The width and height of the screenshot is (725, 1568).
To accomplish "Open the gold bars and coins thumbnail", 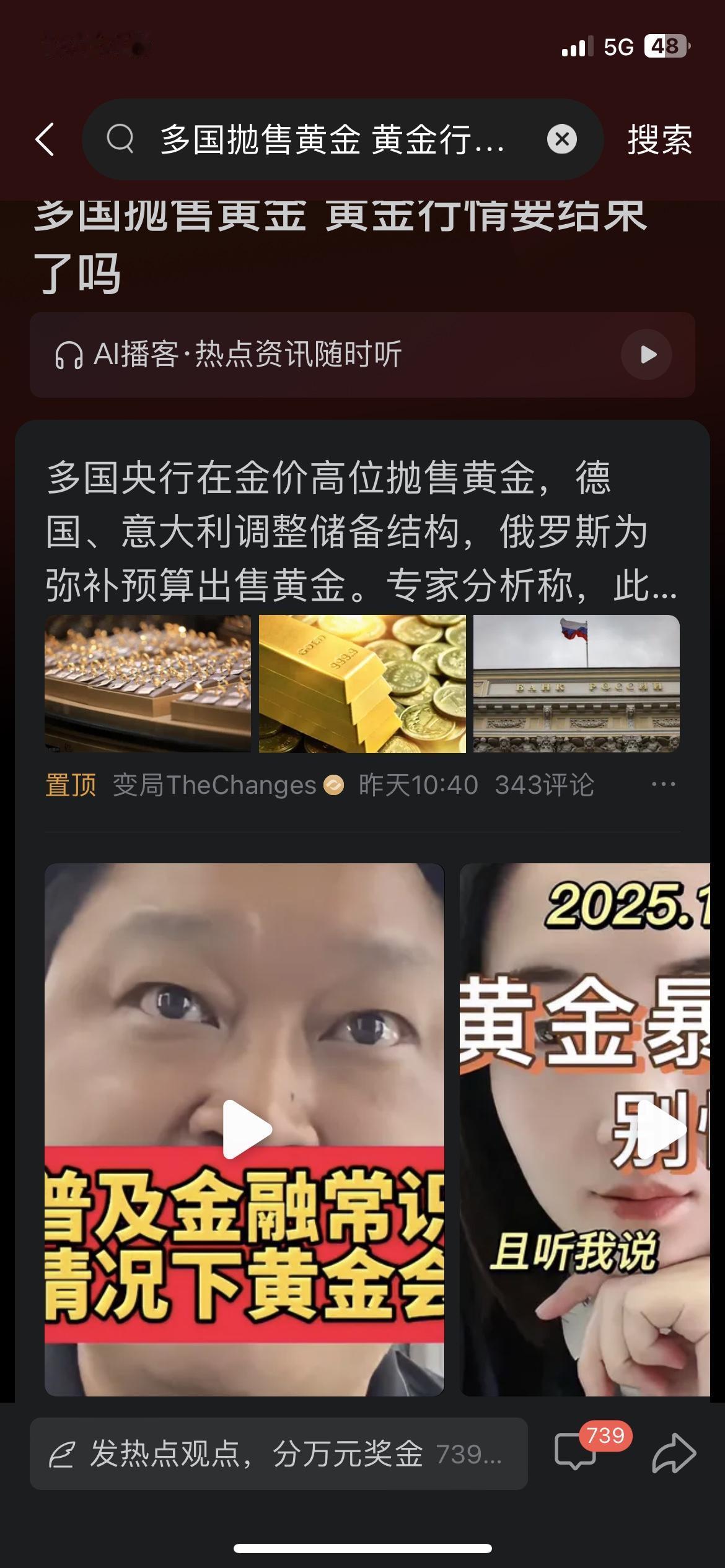I will (361, 683).
